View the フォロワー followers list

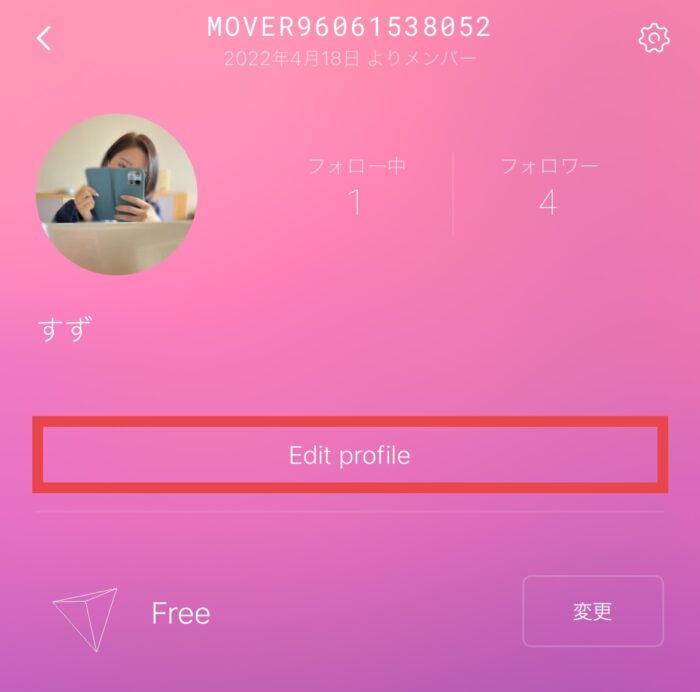(x=548, y=188)
